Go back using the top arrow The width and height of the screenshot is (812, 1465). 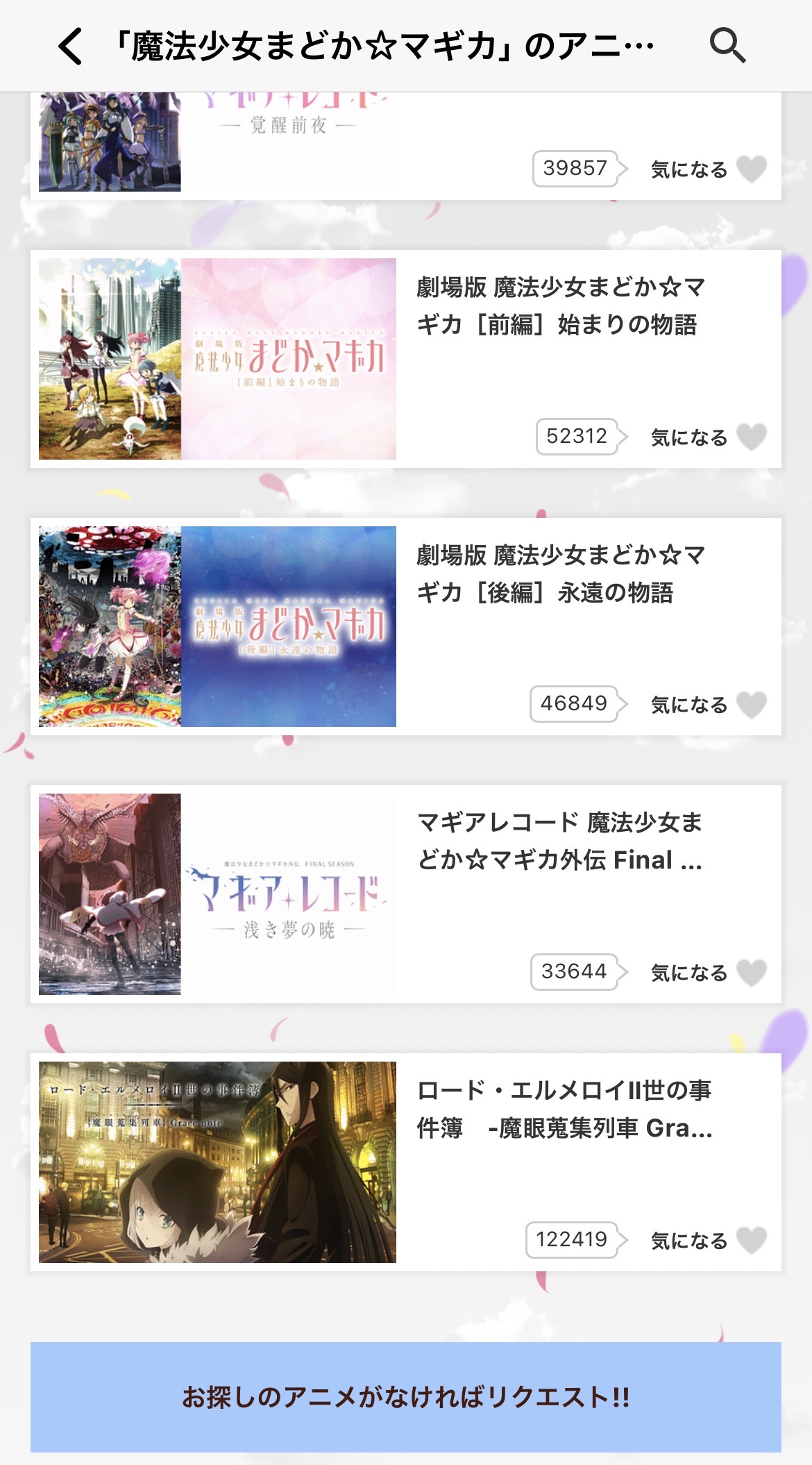tap(70, 47)
